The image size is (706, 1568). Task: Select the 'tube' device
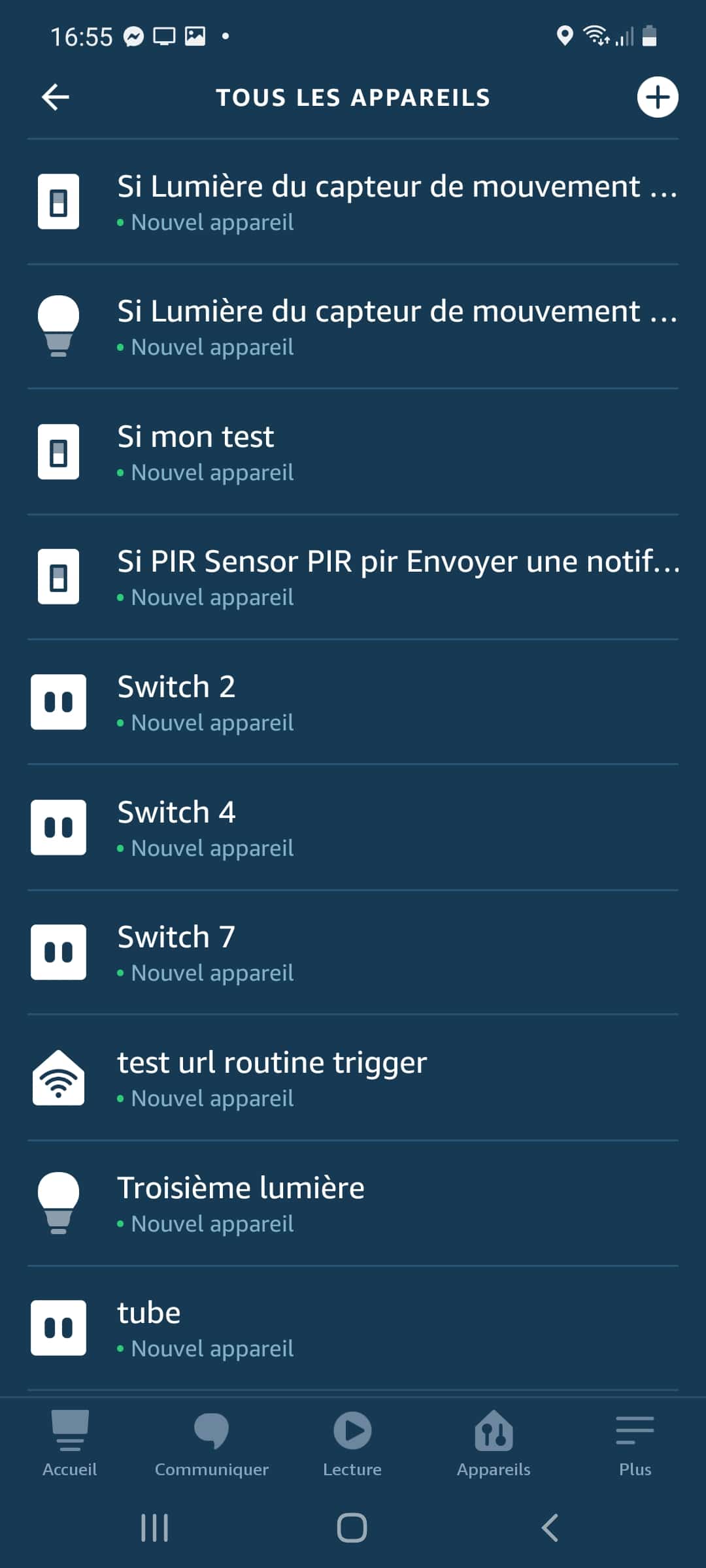(x=353, y=1328)
